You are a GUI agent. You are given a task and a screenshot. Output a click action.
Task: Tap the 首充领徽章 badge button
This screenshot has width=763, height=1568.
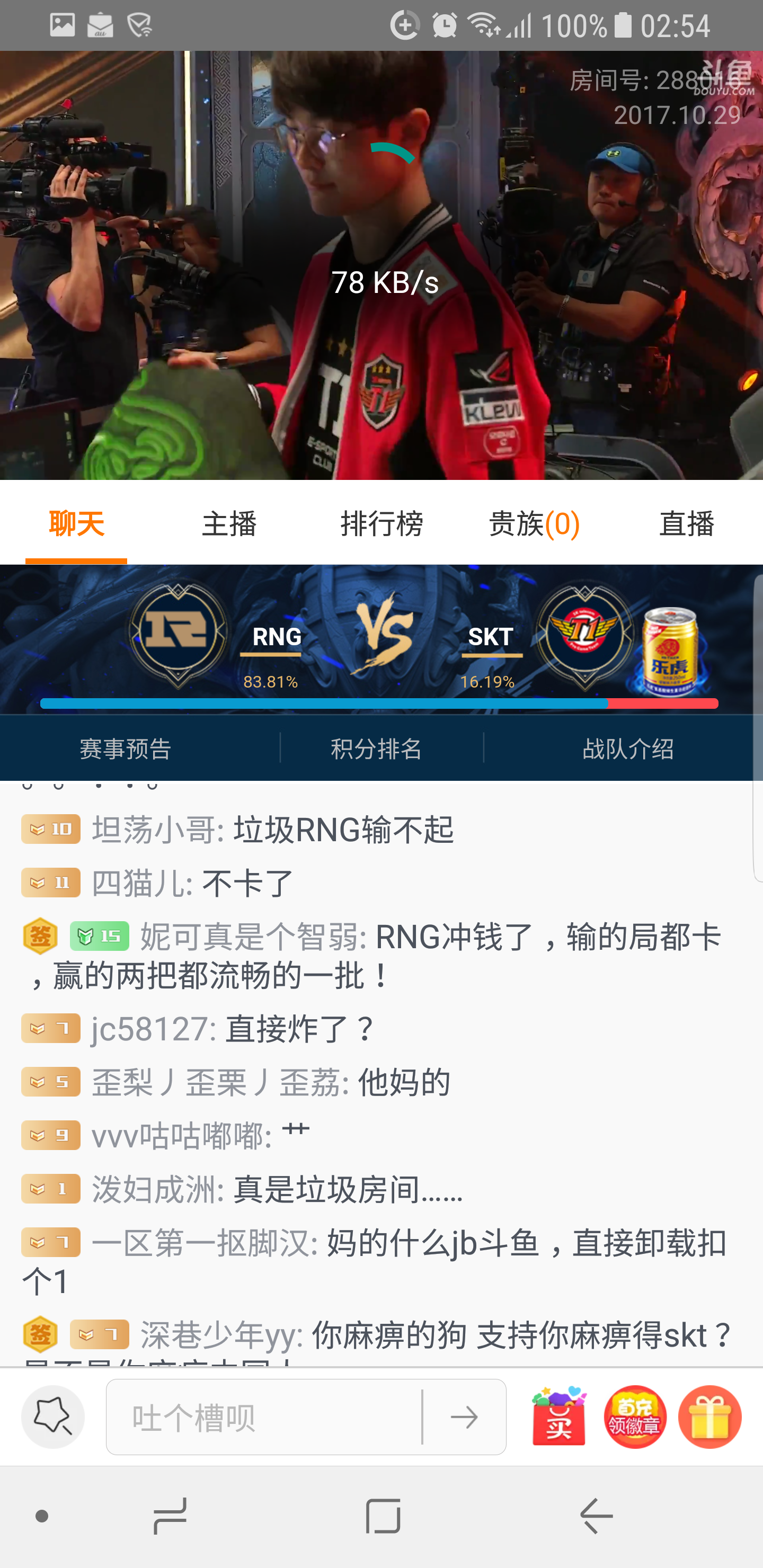[x=635, y=1416]
